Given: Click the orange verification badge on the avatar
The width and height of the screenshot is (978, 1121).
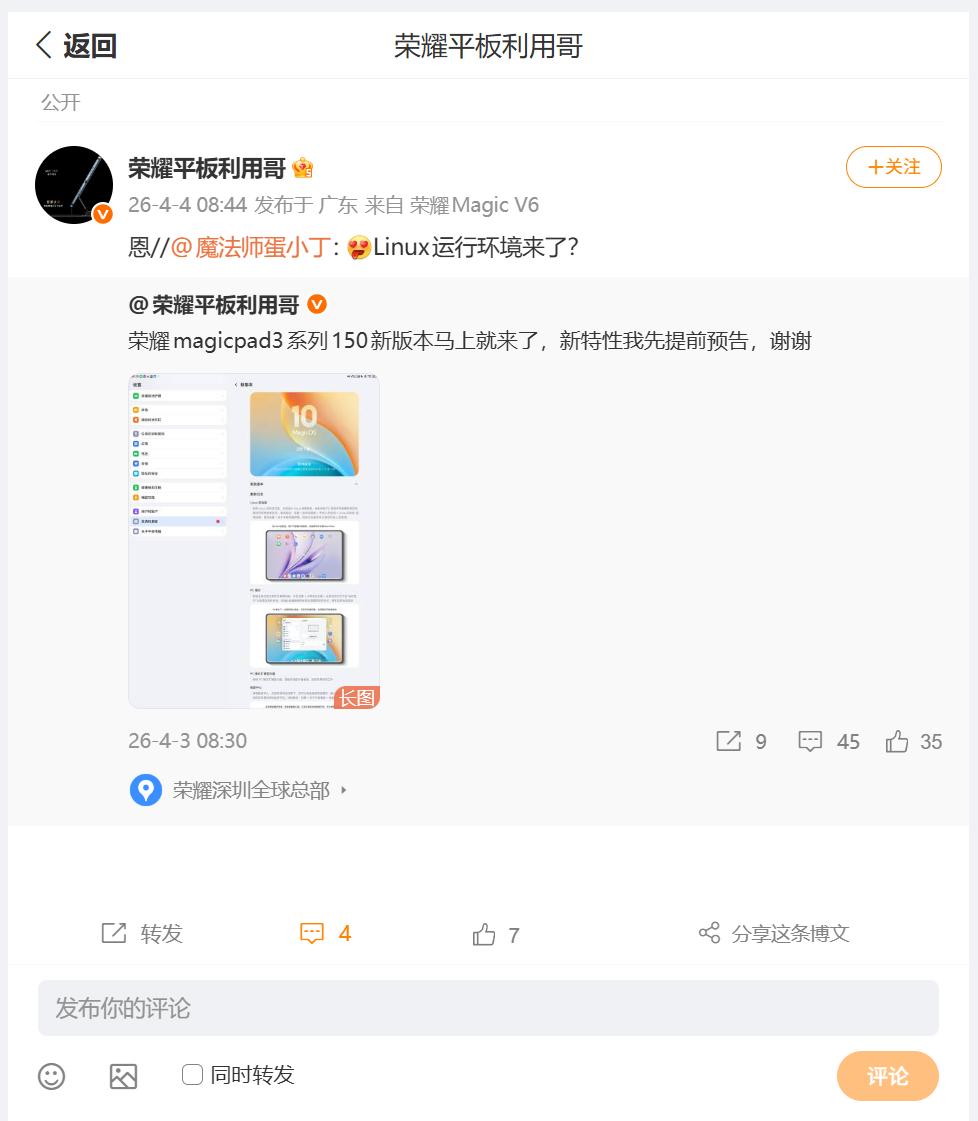Looking at the screenshot, I should (x=100, y=212).
